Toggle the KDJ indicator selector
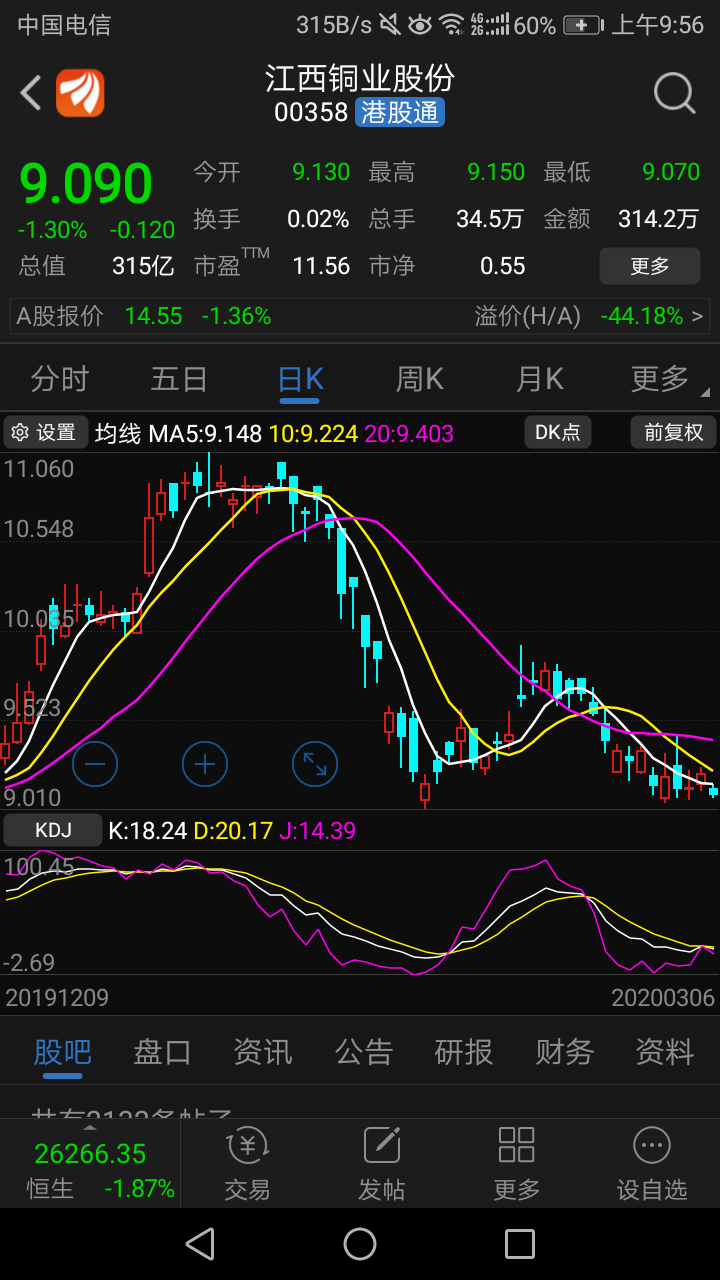 [52, 830]
